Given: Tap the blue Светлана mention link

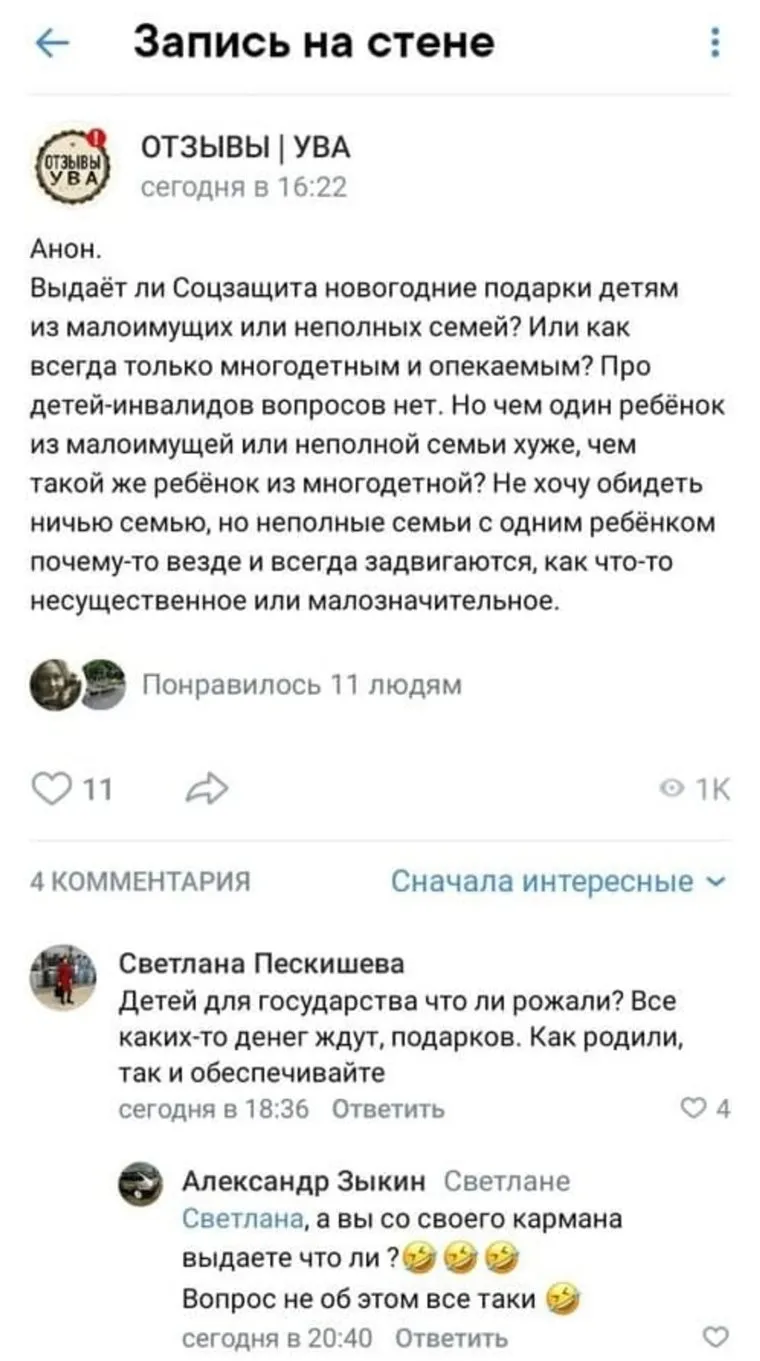Looking at the screenshot, I should tap(243, 1218).
